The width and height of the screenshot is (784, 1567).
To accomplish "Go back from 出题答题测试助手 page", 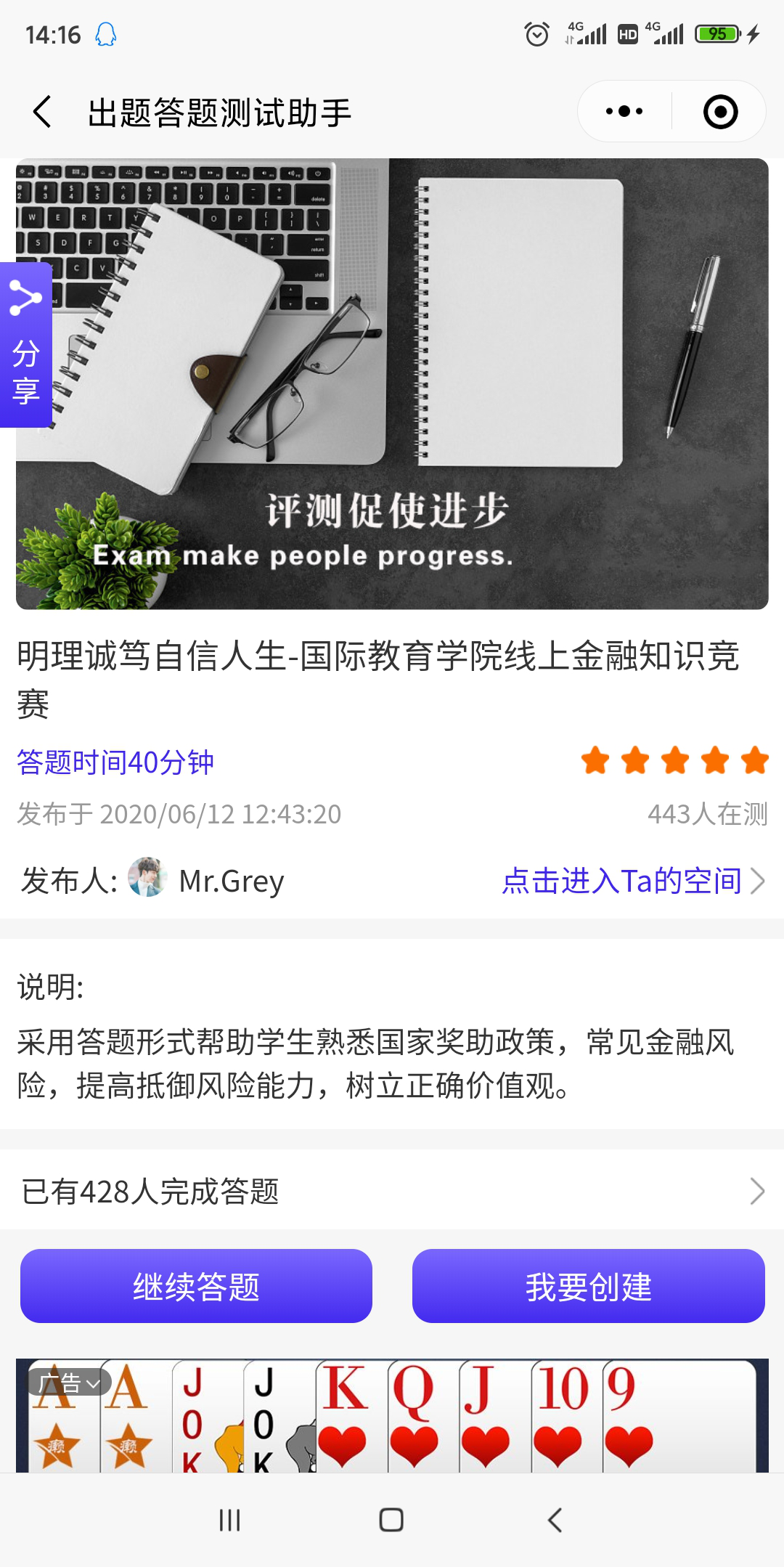I will 43,112.
